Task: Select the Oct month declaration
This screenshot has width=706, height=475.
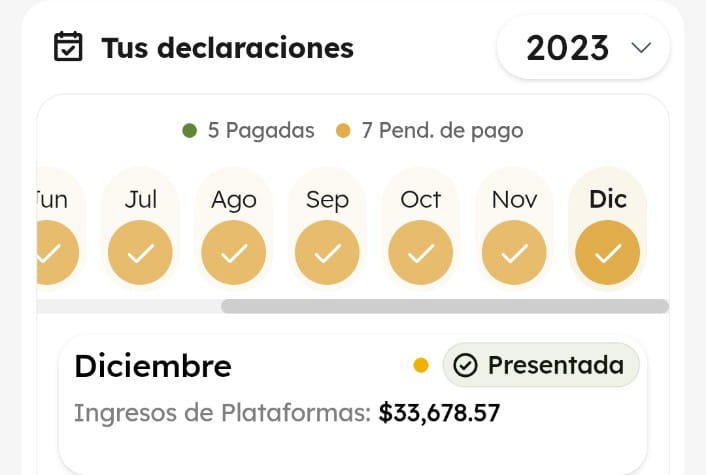Action: click(420, 252)
